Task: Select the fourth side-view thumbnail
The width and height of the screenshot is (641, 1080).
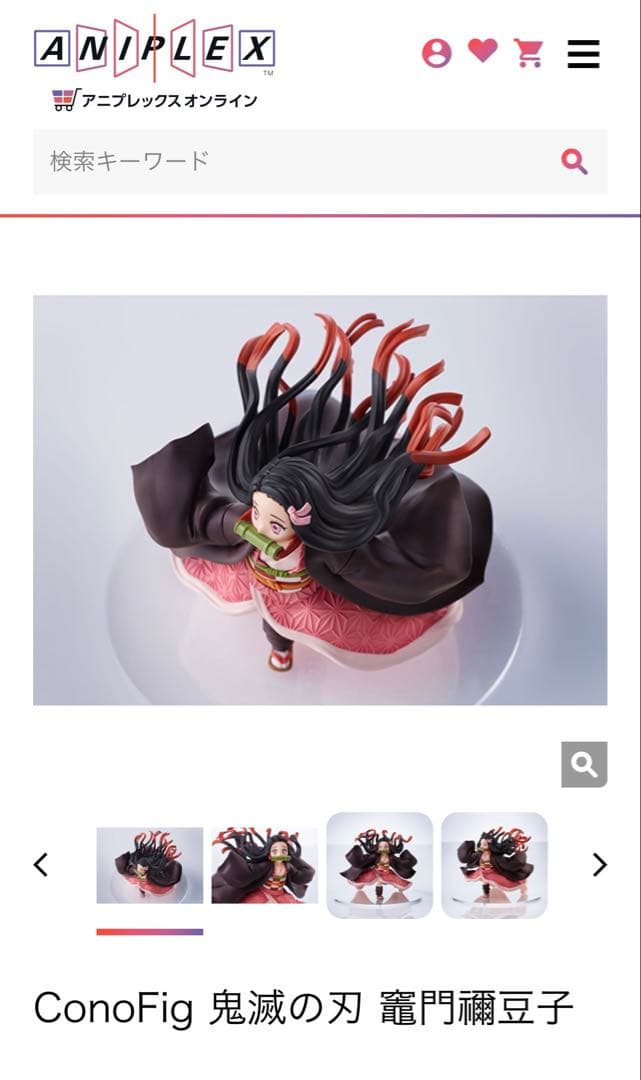Action: coord(494,865)
